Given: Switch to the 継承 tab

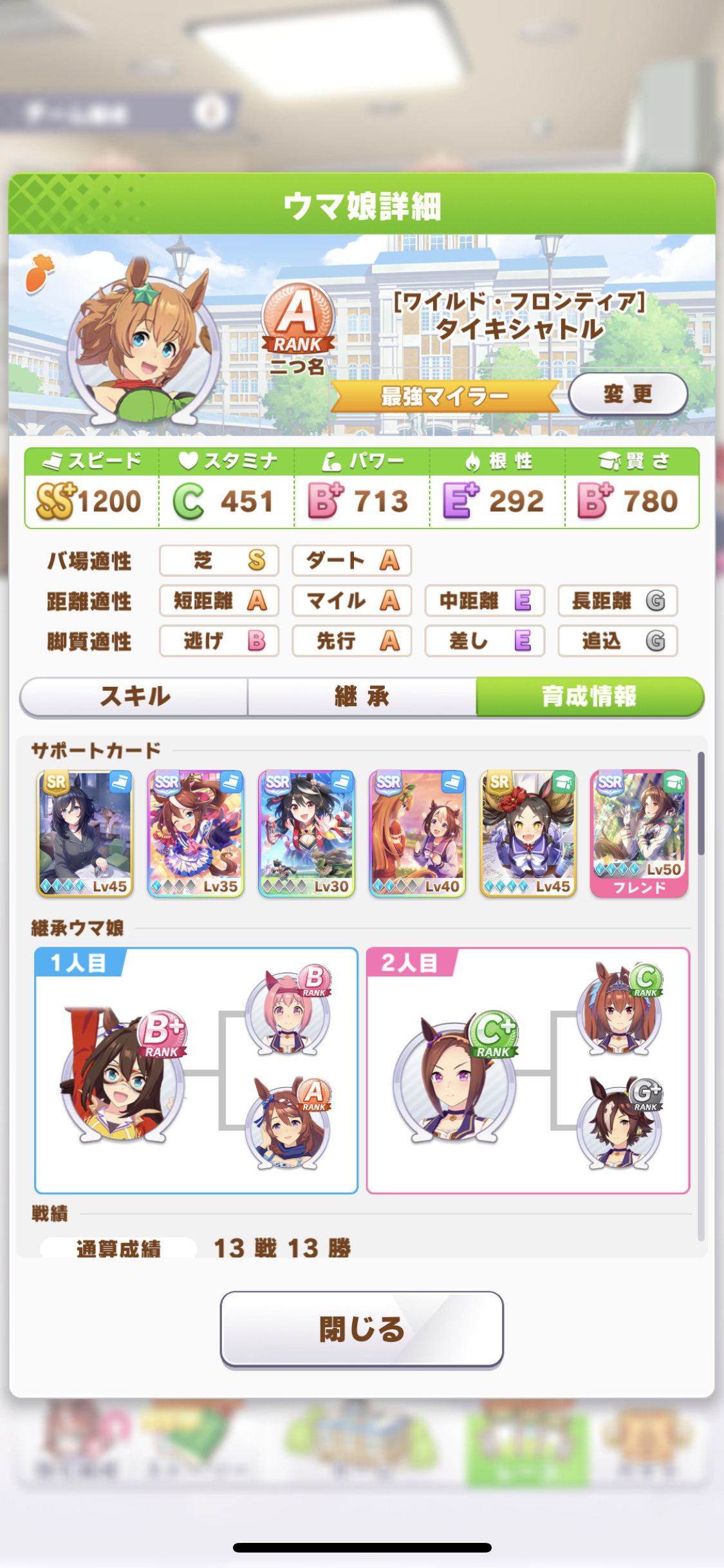Looking at the screenshot, I should pos(362,696).
